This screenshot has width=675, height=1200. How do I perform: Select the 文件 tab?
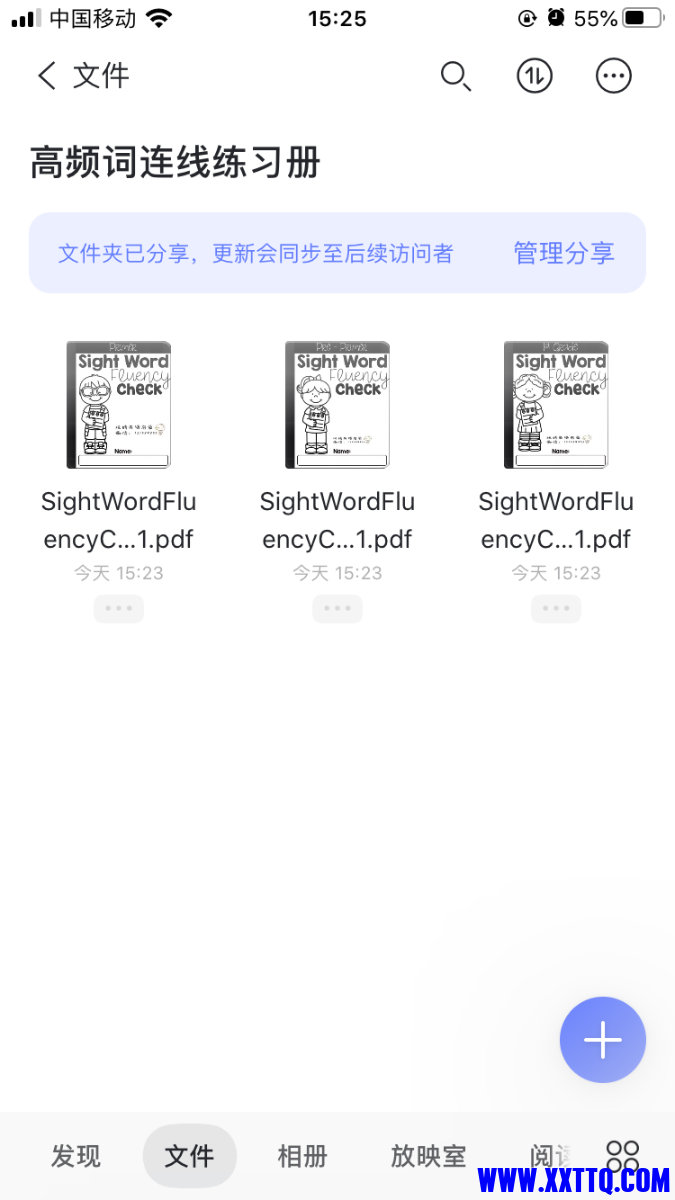point(189,1157)
